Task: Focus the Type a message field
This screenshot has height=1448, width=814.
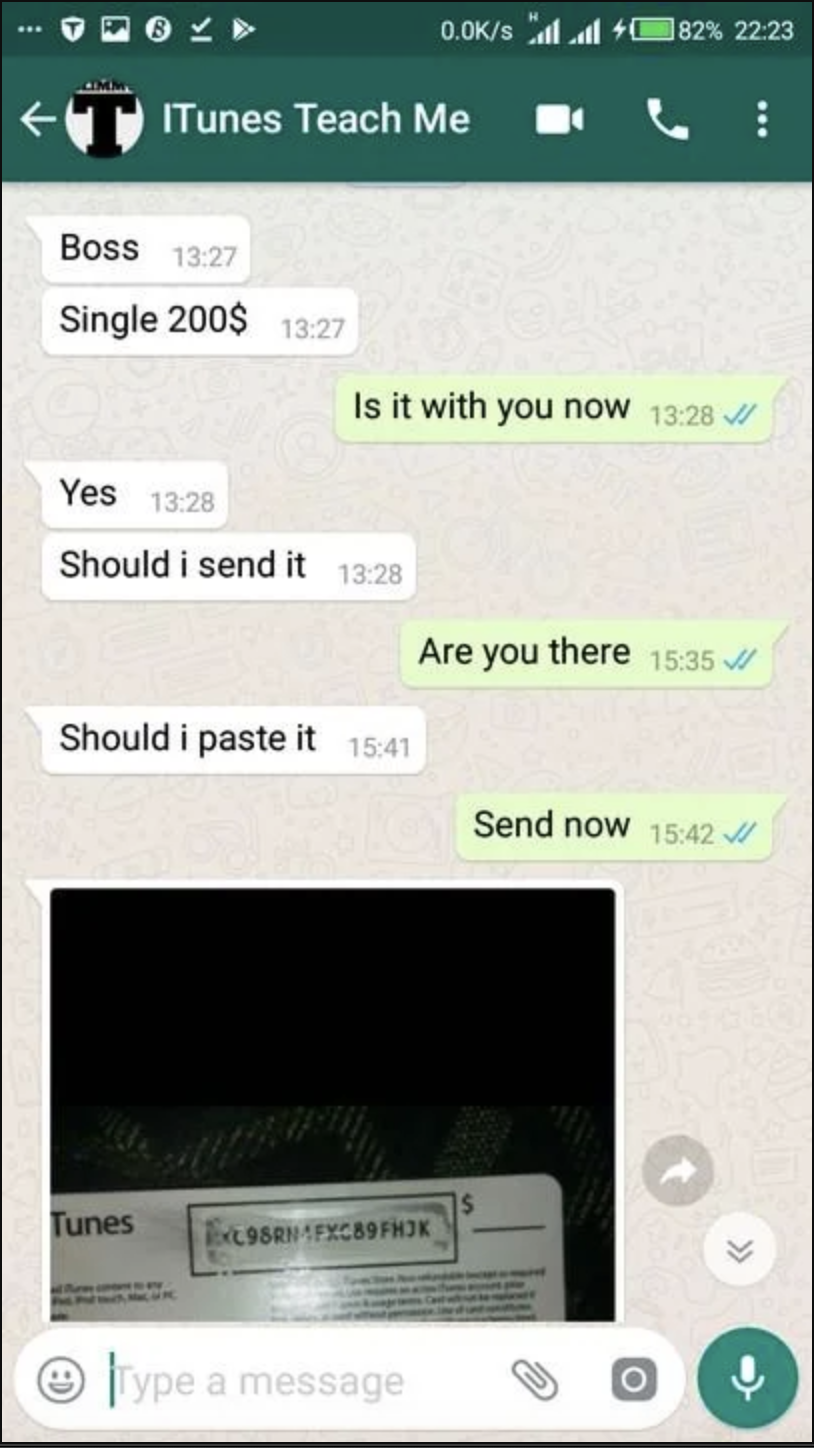Action: click(x=300, y=1381)
